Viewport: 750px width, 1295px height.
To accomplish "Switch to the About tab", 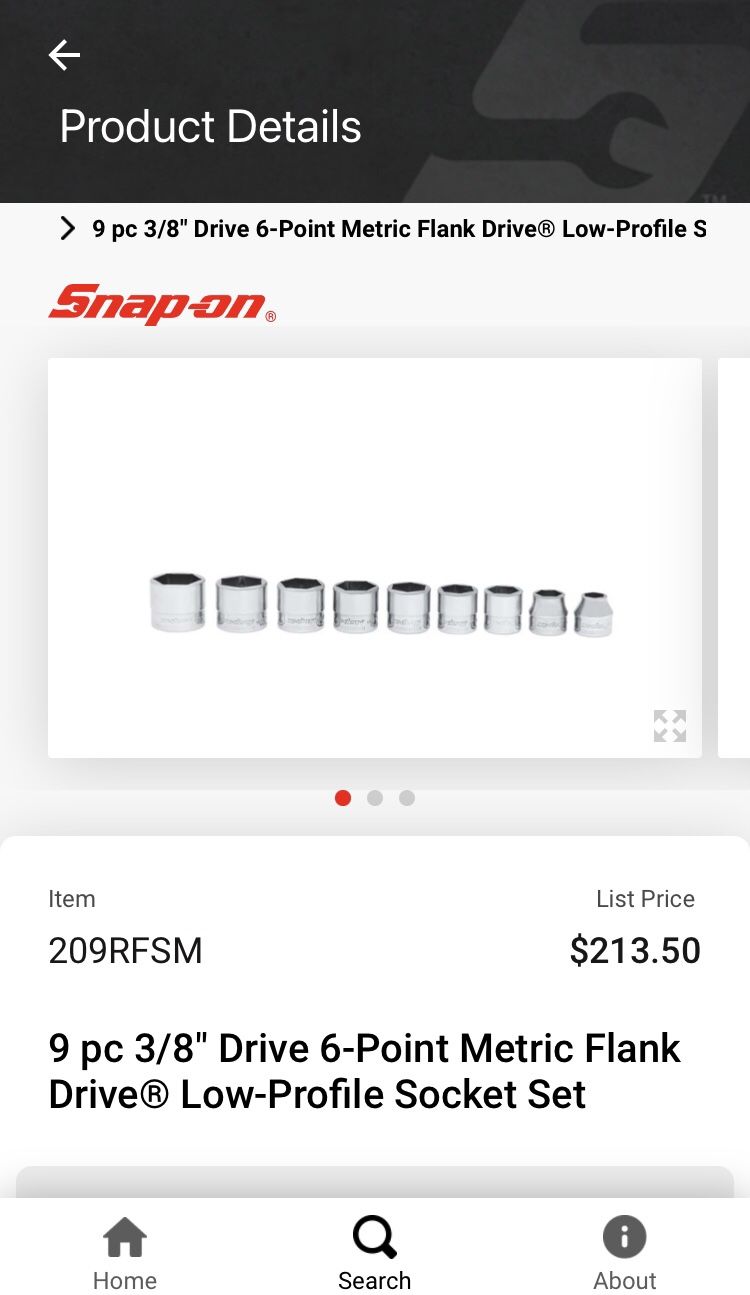I will (624, 1248).
